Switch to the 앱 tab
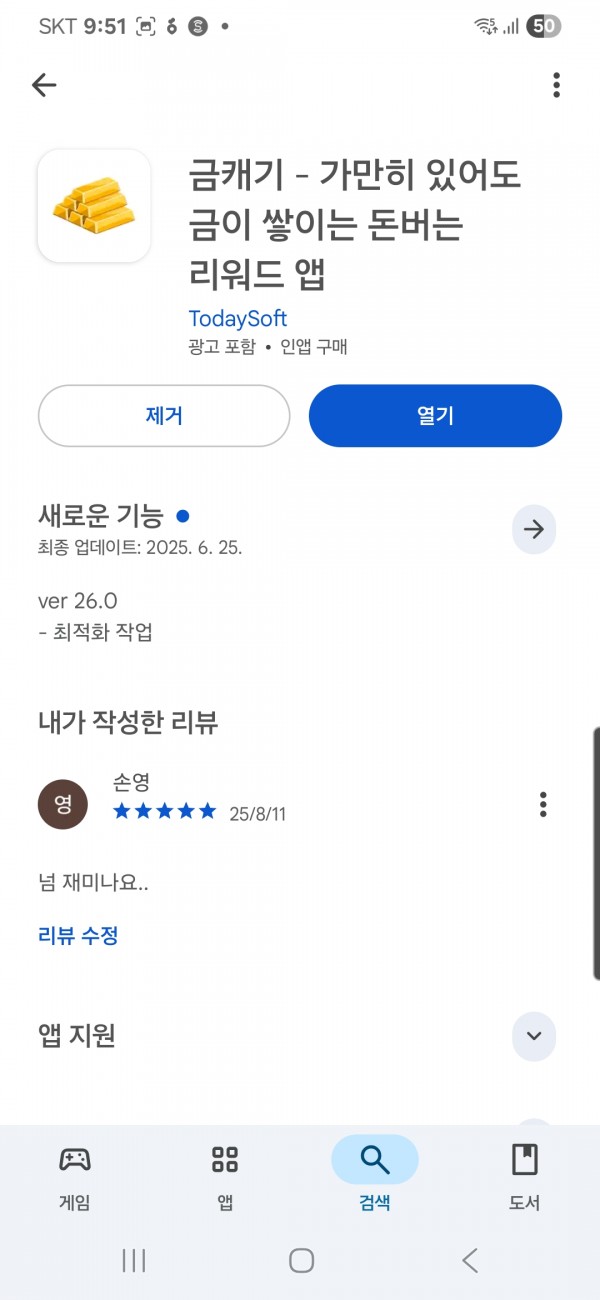This screenshot has height=1300, width=600. tap(225, 1177)
